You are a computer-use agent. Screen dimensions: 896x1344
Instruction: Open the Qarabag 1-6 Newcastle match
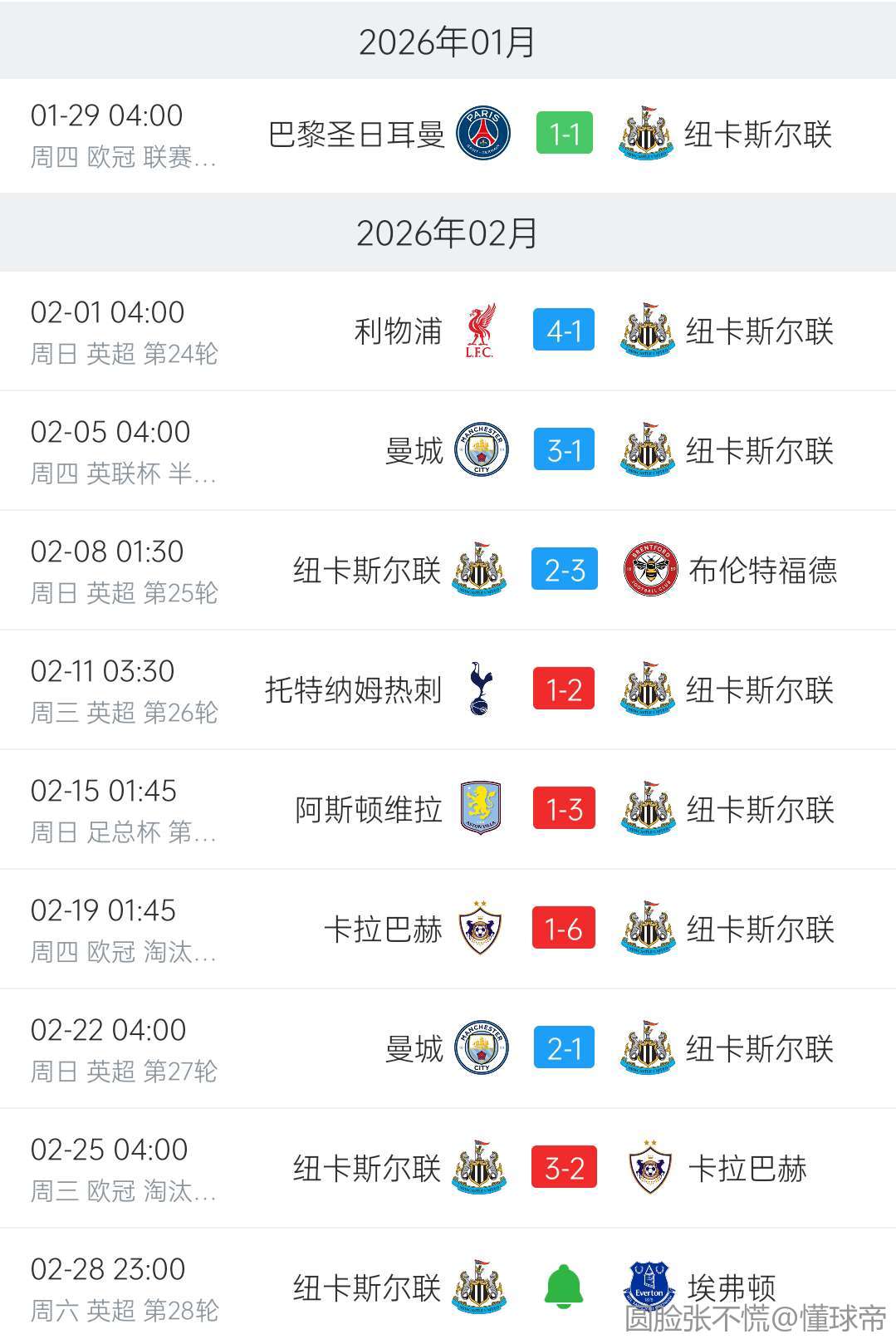coord(564,930)
